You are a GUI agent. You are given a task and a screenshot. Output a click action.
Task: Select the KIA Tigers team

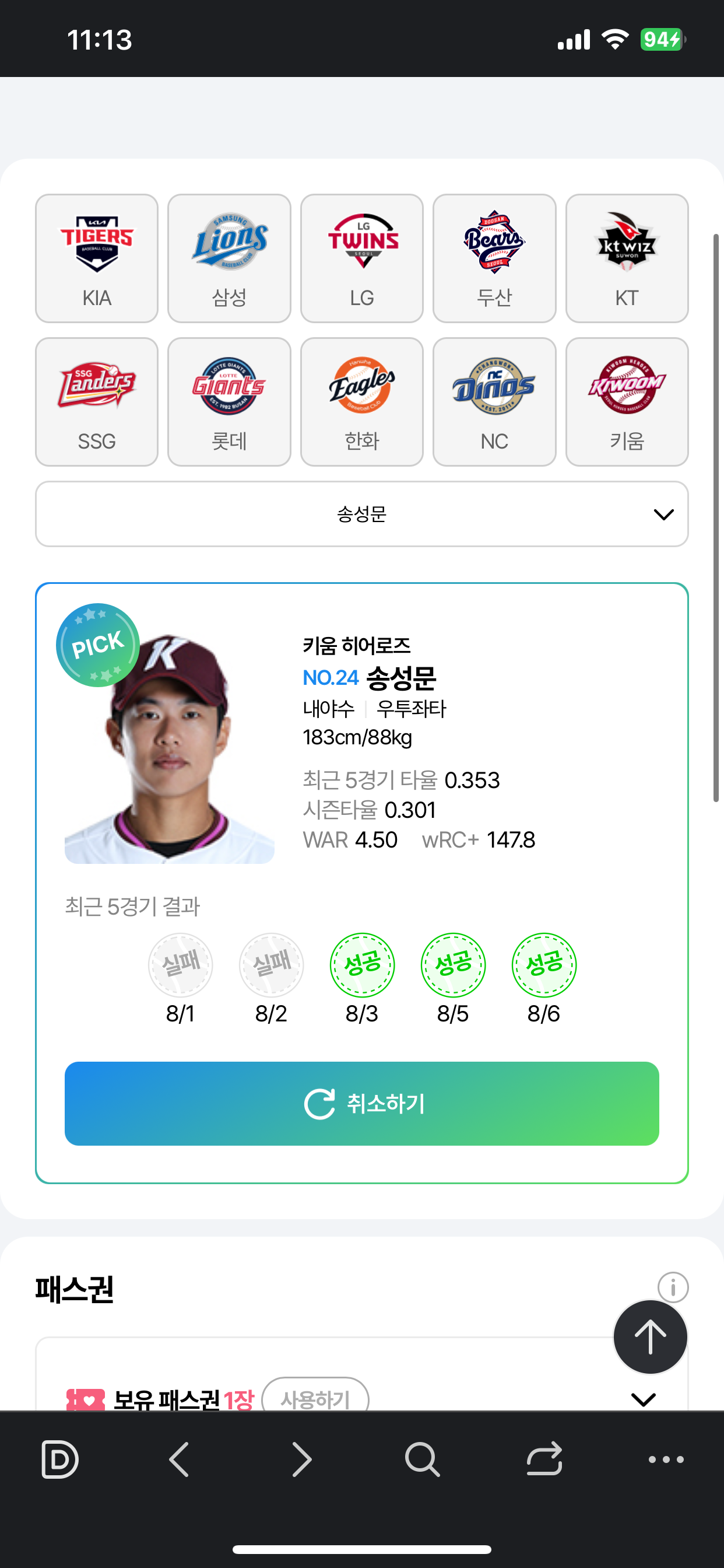pos(97,258)
